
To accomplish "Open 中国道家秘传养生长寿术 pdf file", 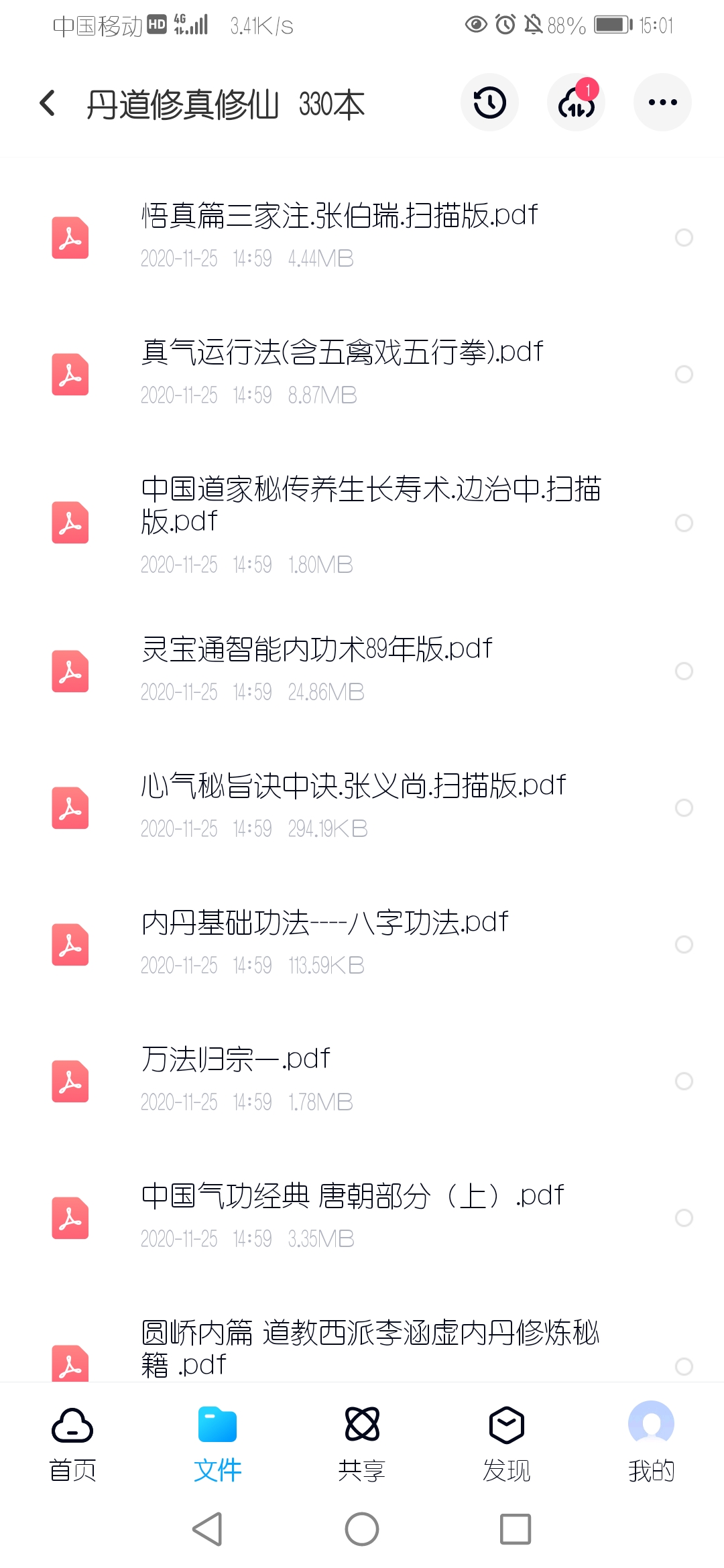I will coord(362,523).
